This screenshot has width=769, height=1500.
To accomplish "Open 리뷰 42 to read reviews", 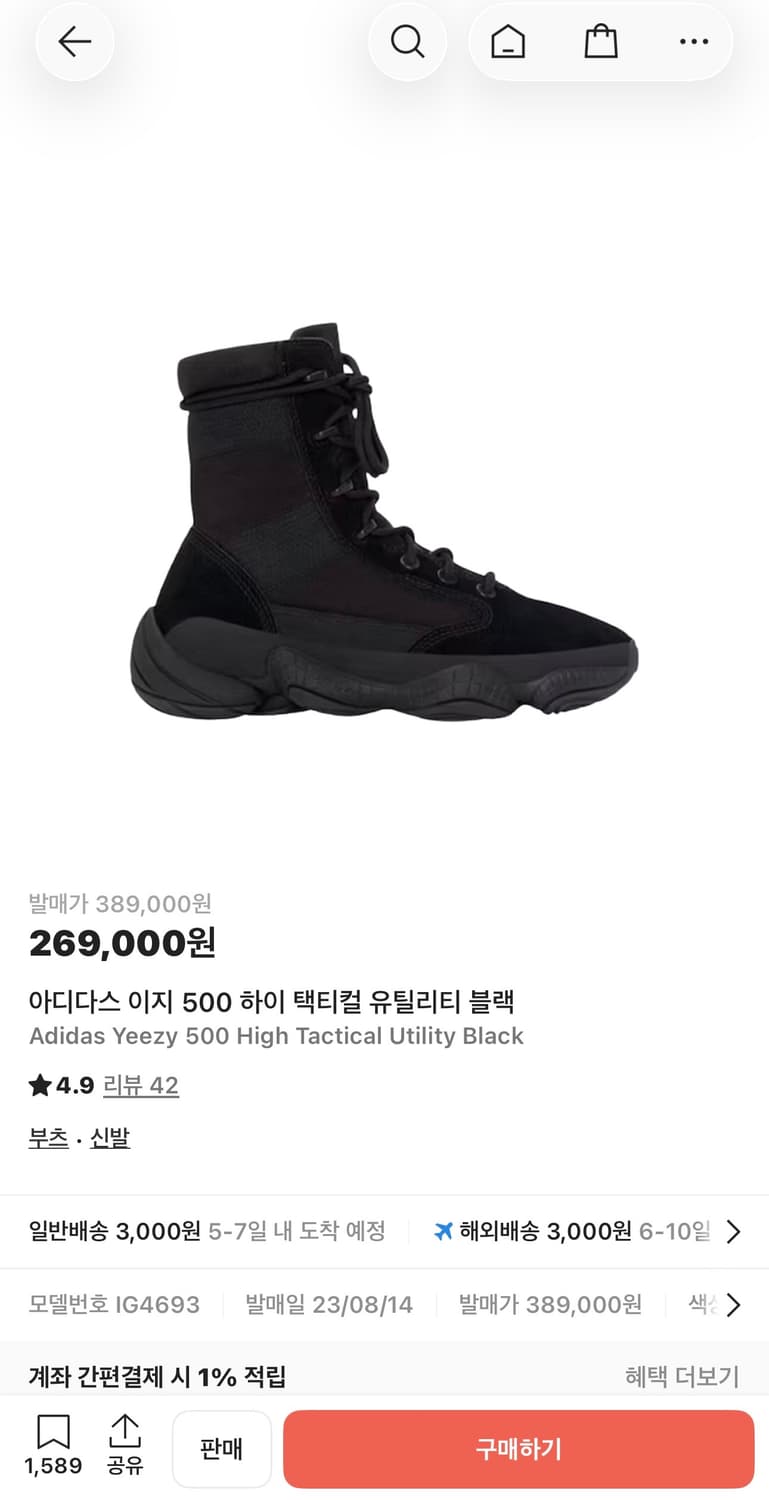I will (x=141, y=1086).
